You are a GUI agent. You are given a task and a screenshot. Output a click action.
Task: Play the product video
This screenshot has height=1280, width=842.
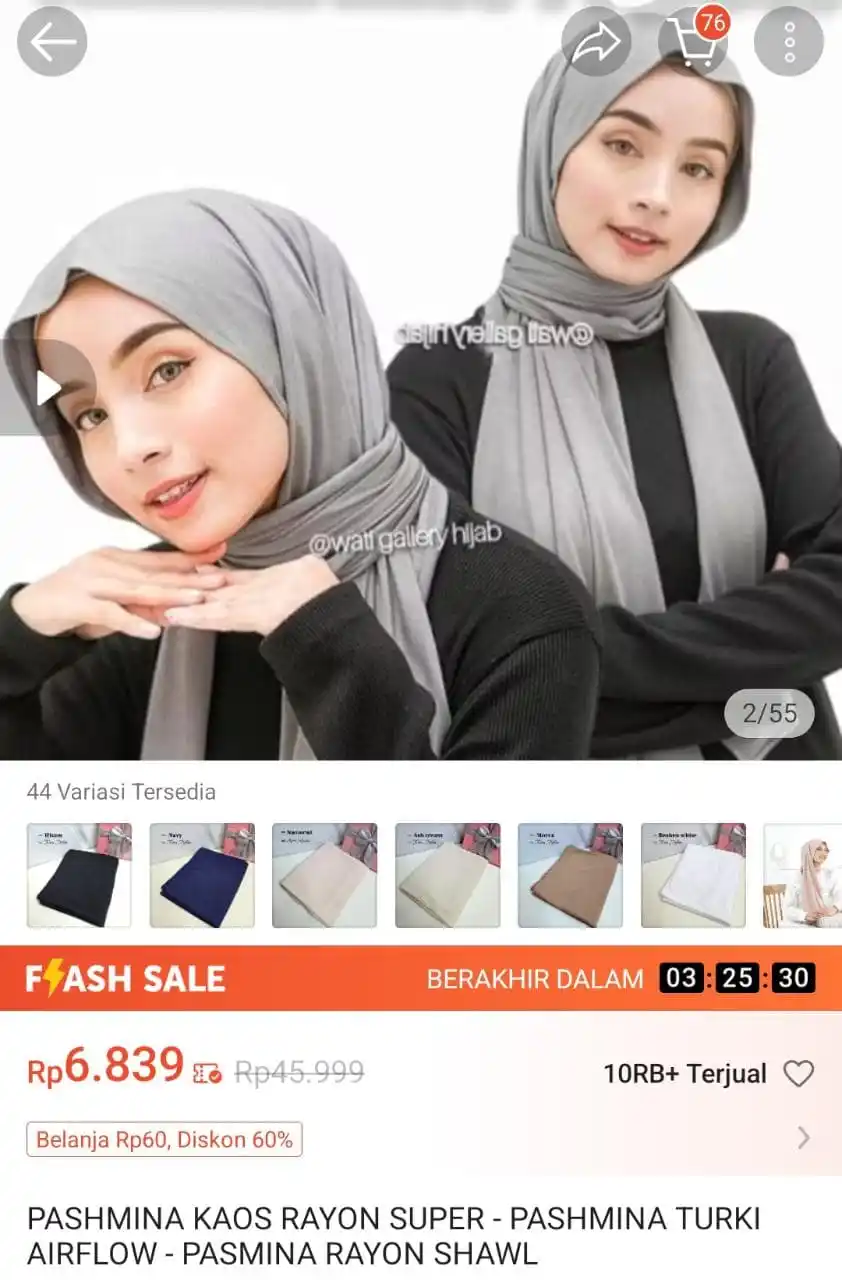(46, 388)
